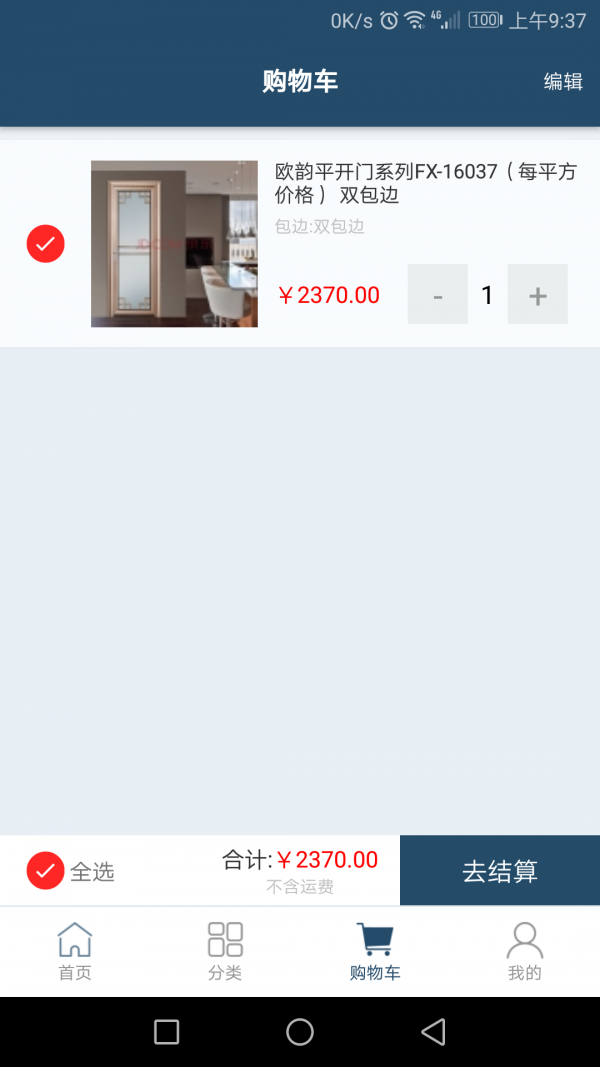Select the 购物车 cart tab
This screenshot has width=600, height=1067.
click(375, 951)
